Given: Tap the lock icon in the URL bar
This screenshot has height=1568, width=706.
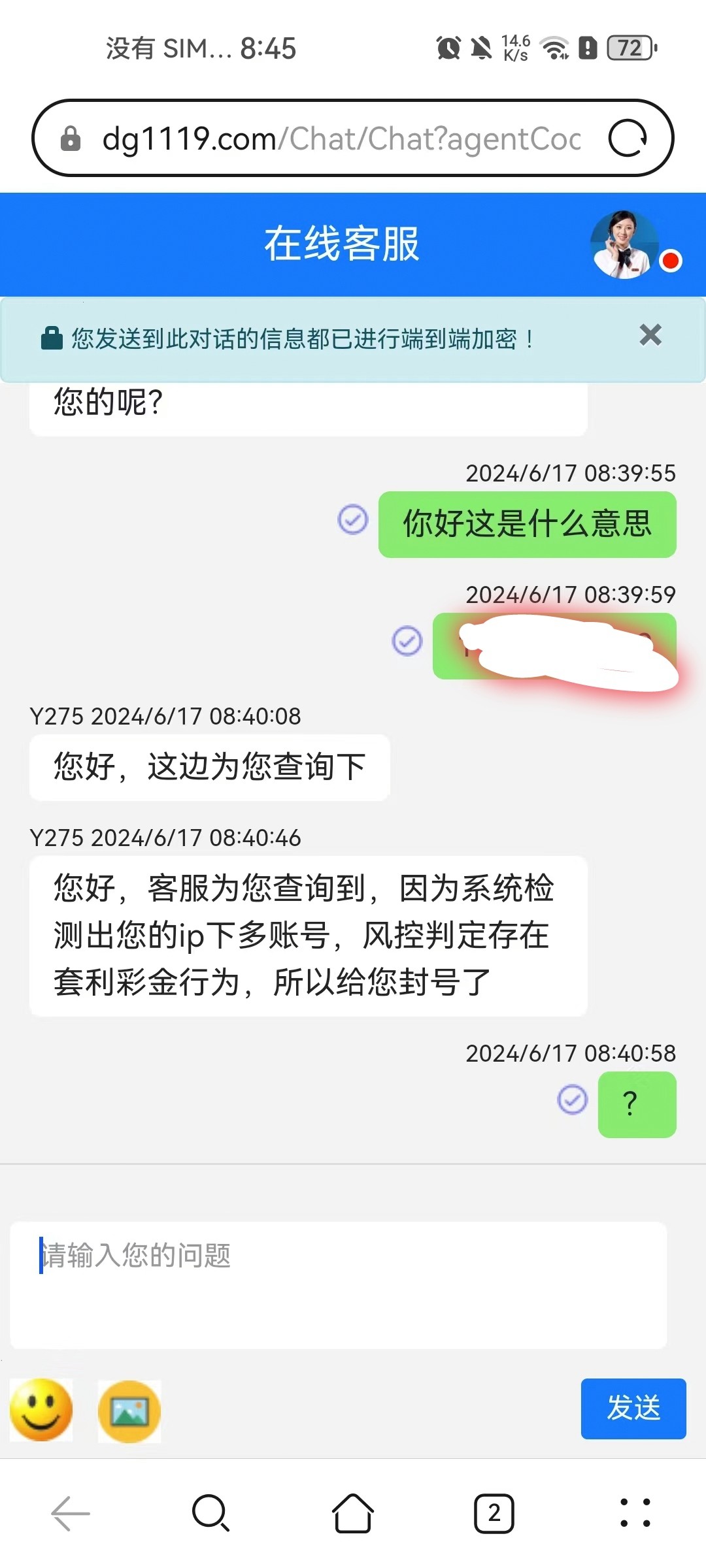Looking at the screenshot, I should coord(72,138).
